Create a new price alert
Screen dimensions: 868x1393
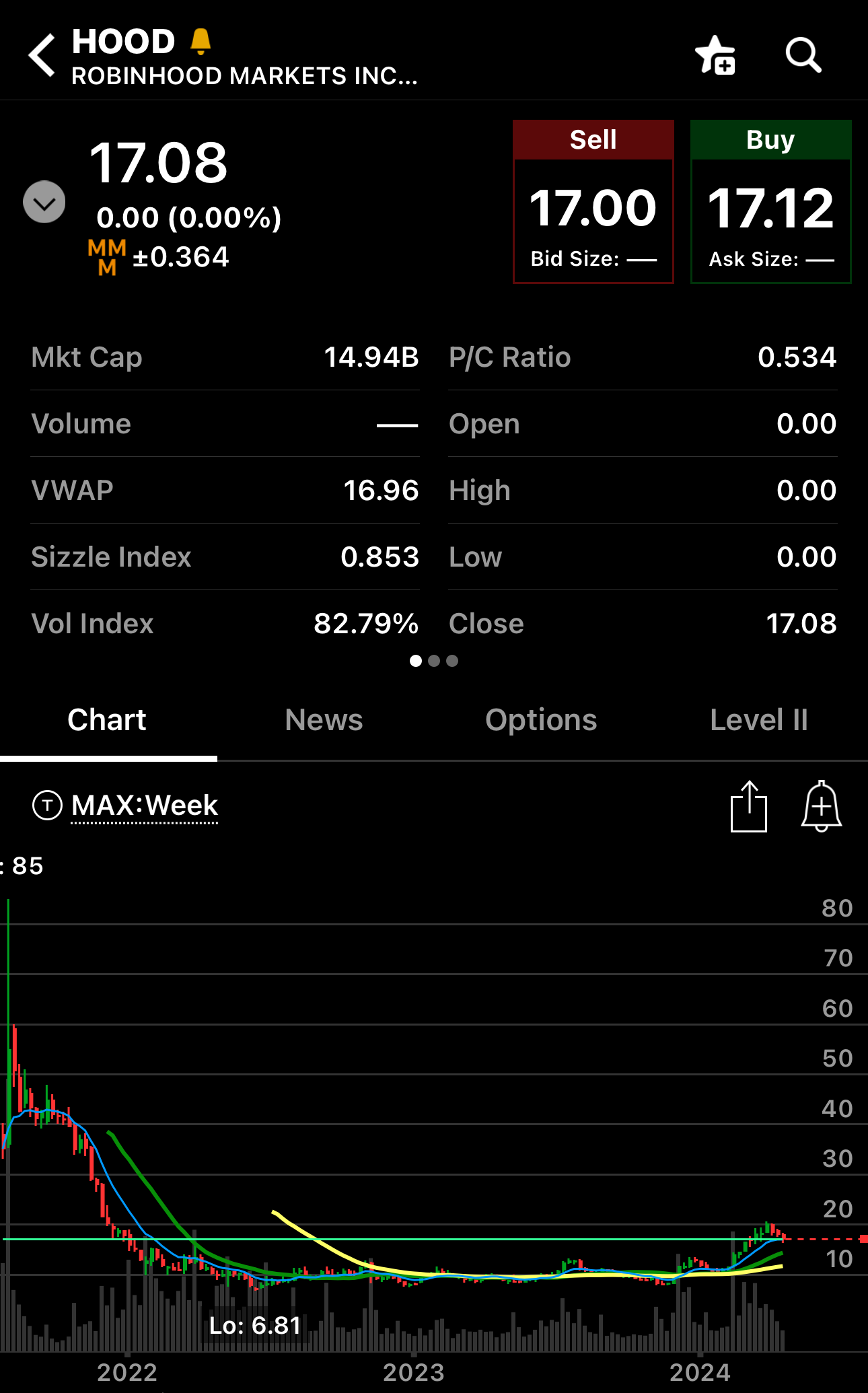click(822, 806)
